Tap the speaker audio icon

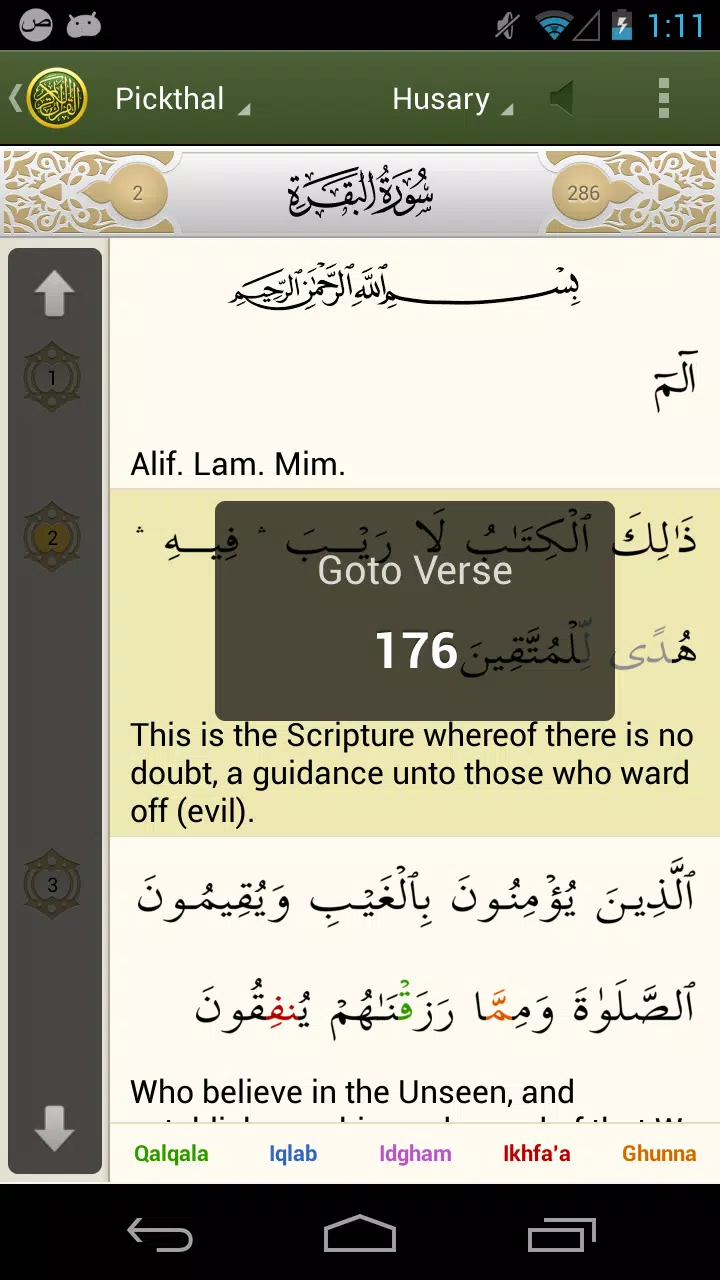point(563,99)
